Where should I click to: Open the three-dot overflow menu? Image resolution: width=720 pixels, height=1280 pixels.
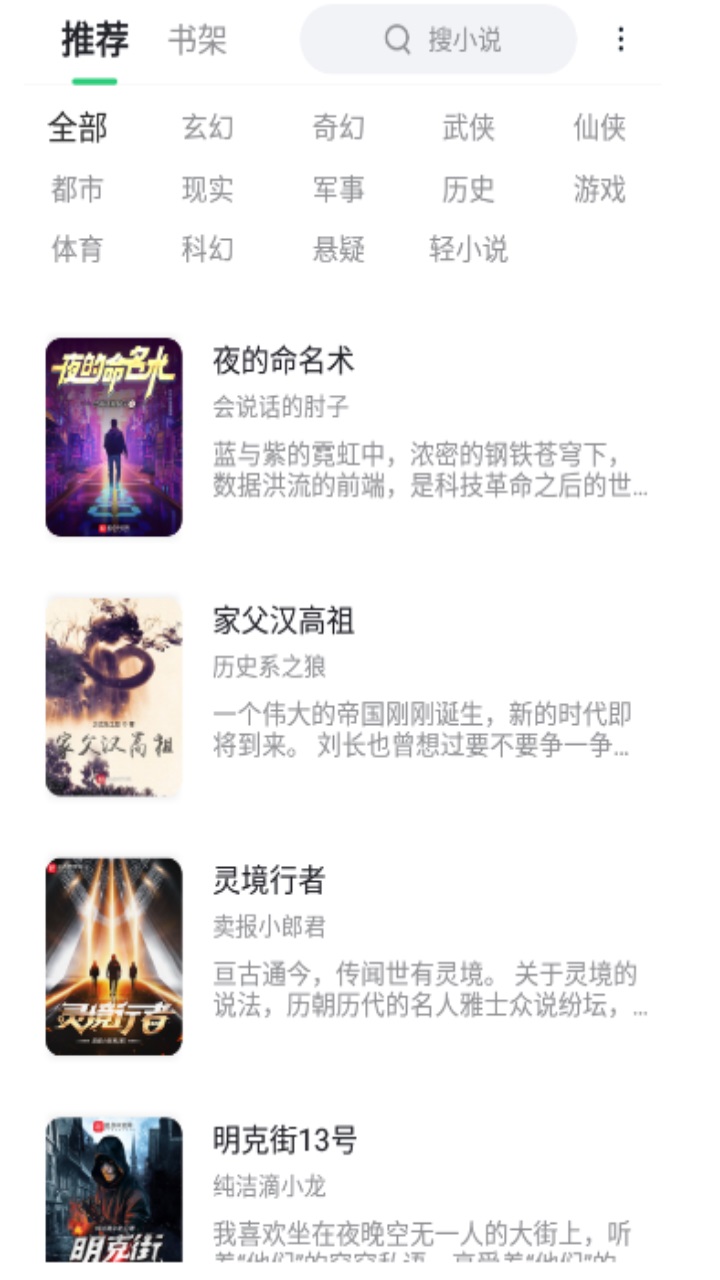[622, 41]
